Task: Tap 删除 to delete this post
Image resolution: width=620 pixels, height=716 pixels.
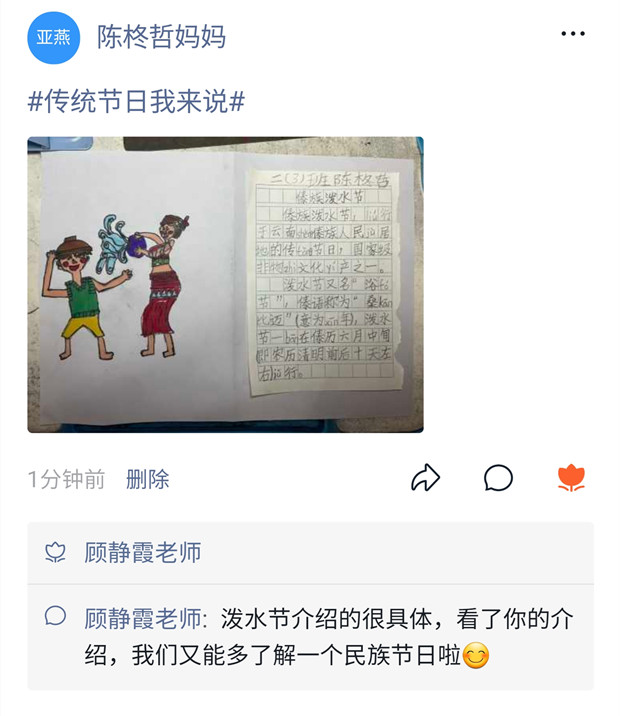Action: click(147, 479)
